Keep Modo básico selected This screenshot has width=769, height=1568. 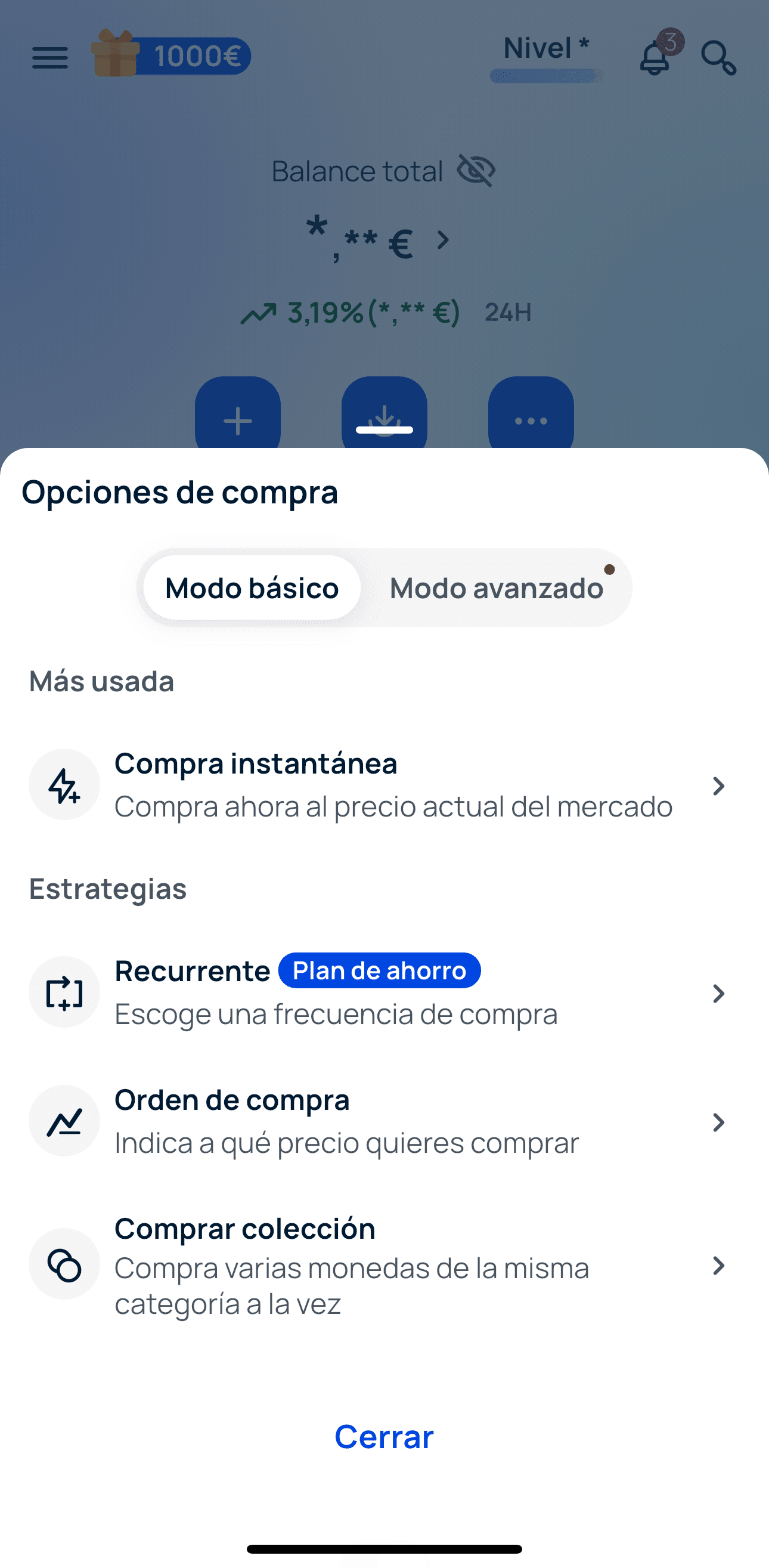point(252,587)
